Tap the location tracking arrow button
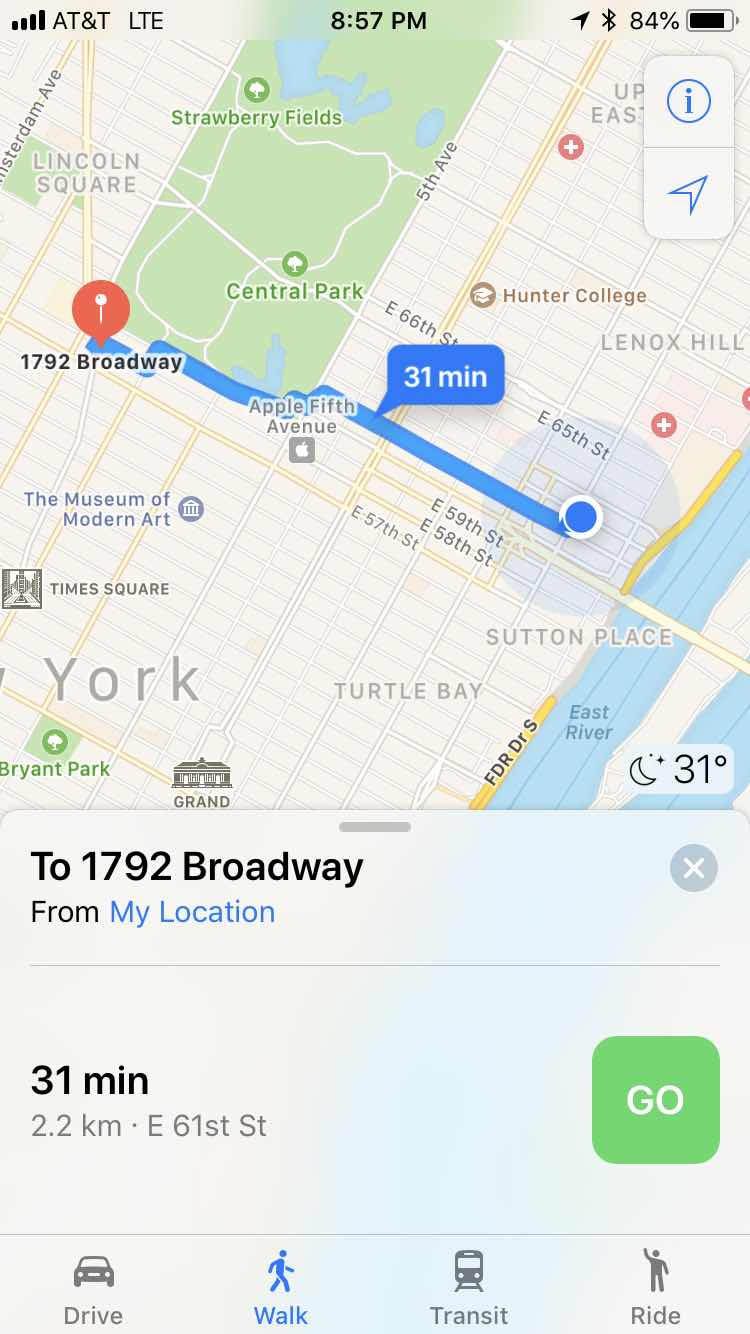Viewport: 750px width, 1334px height. [x=688, y=194]
